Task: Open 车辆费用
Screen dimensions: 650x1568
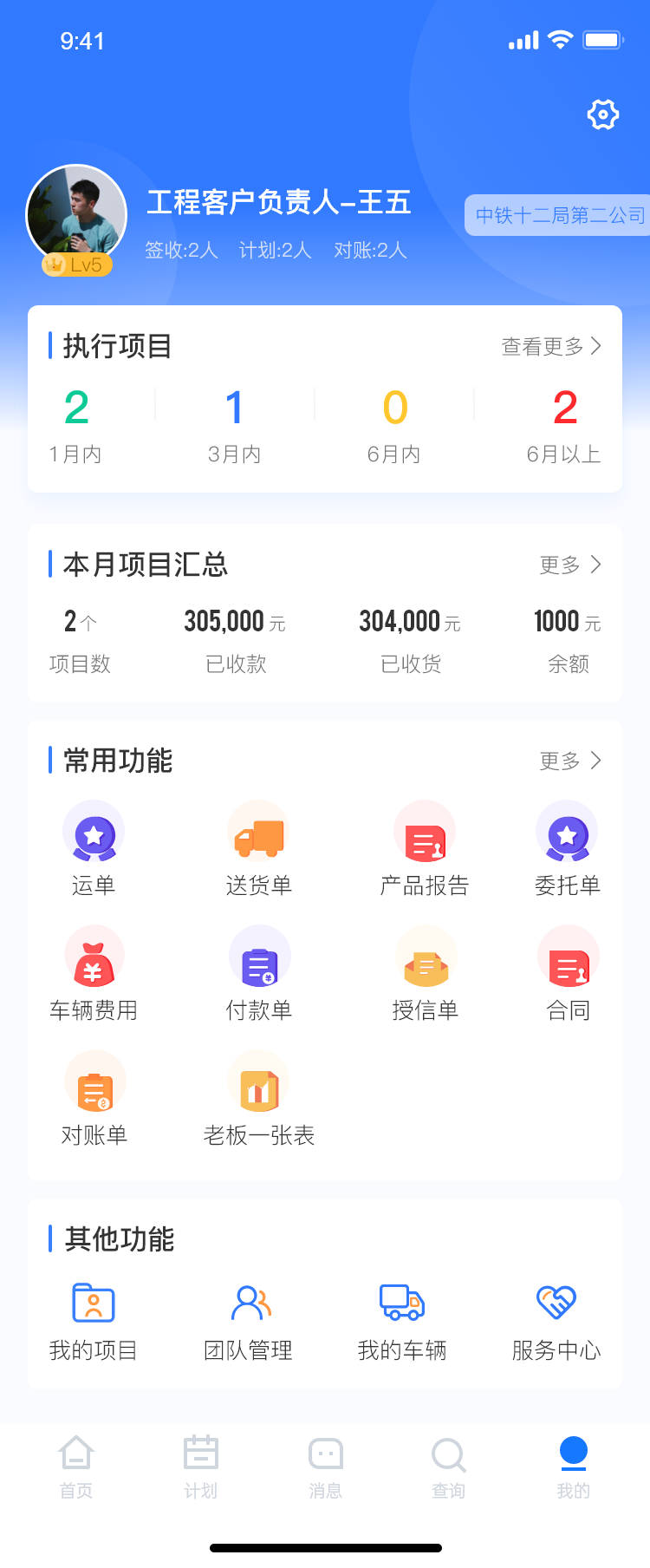Action: 94,973
